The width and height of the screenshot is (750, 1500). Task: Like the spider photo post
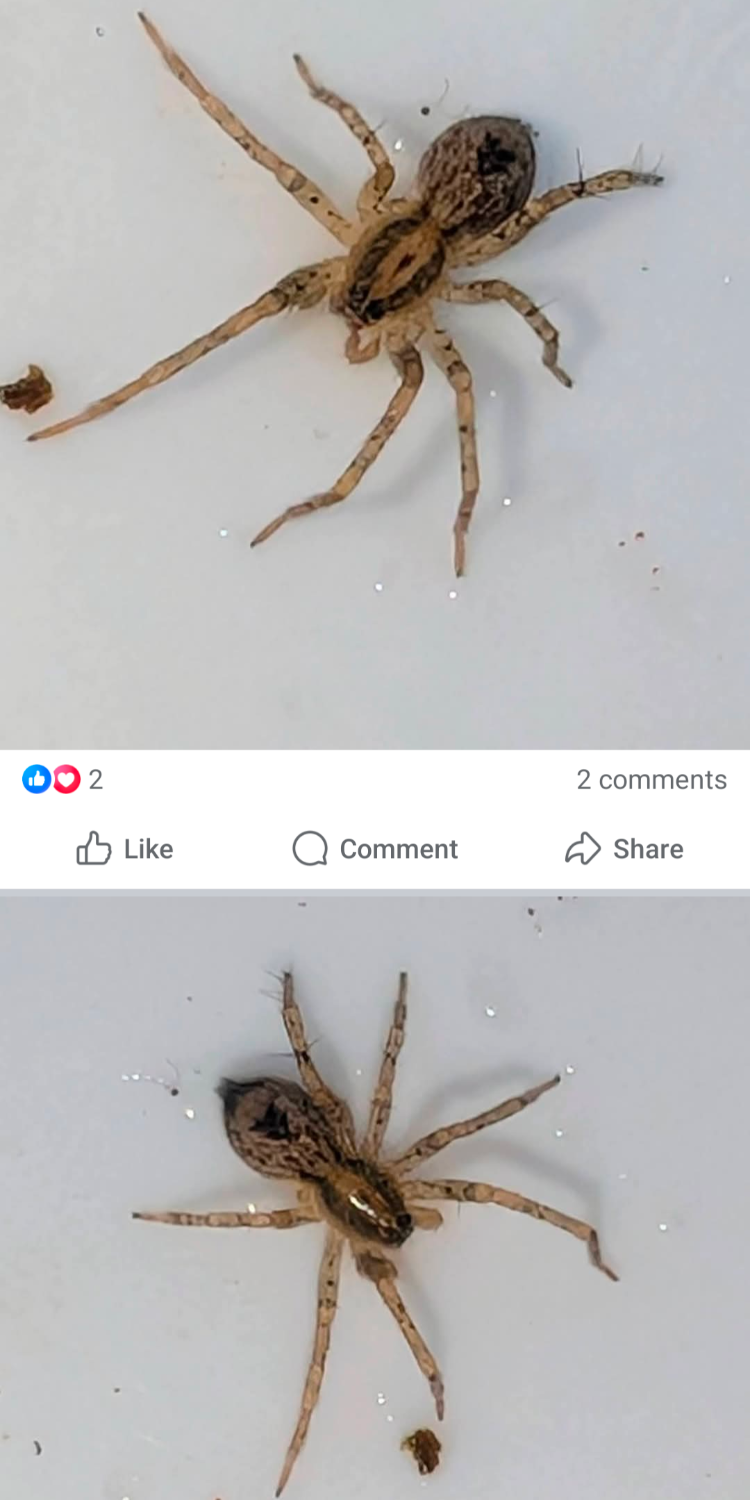tap(125, 849)
